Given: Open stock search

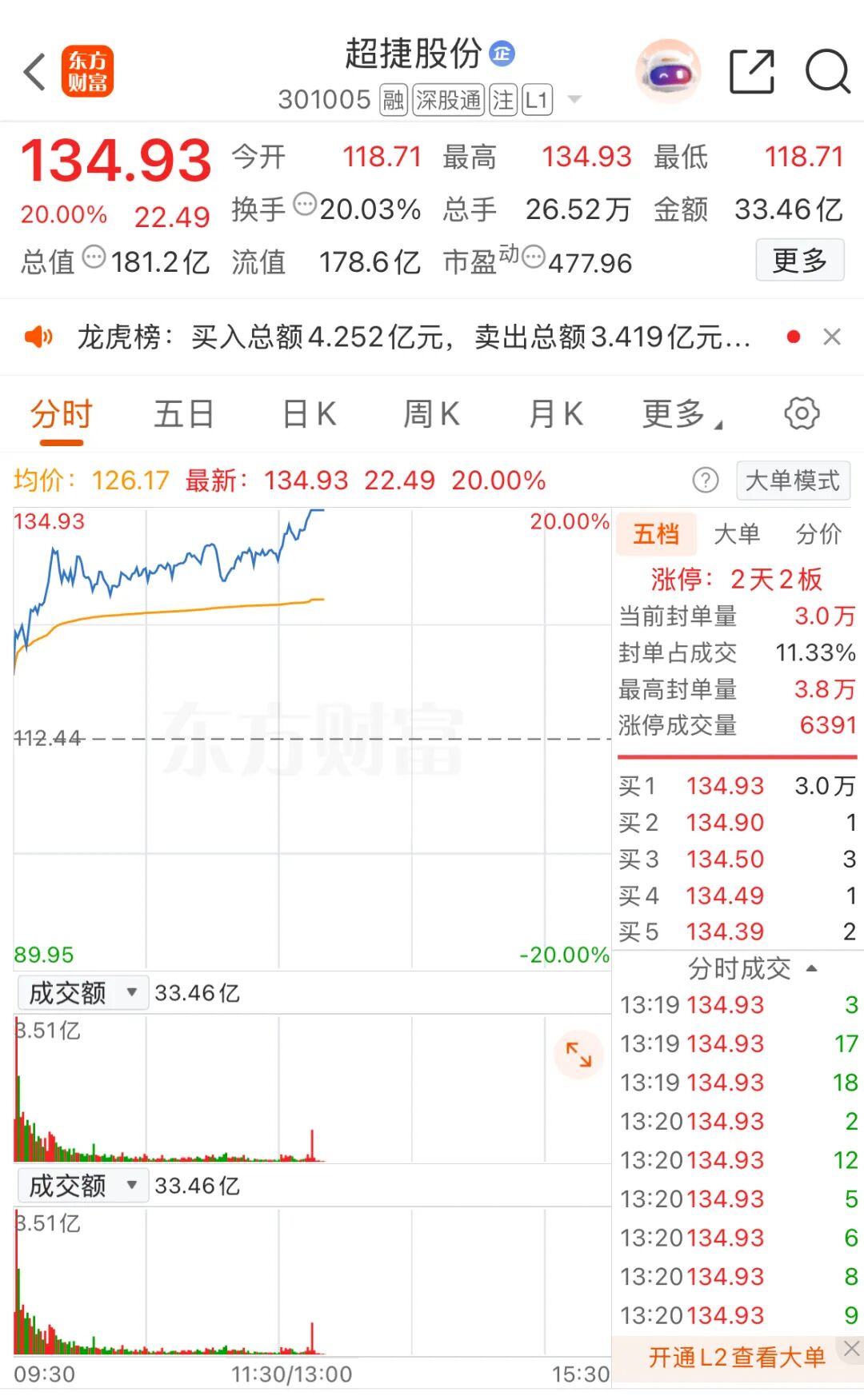Looking at the screenshot, I should 827,72.
